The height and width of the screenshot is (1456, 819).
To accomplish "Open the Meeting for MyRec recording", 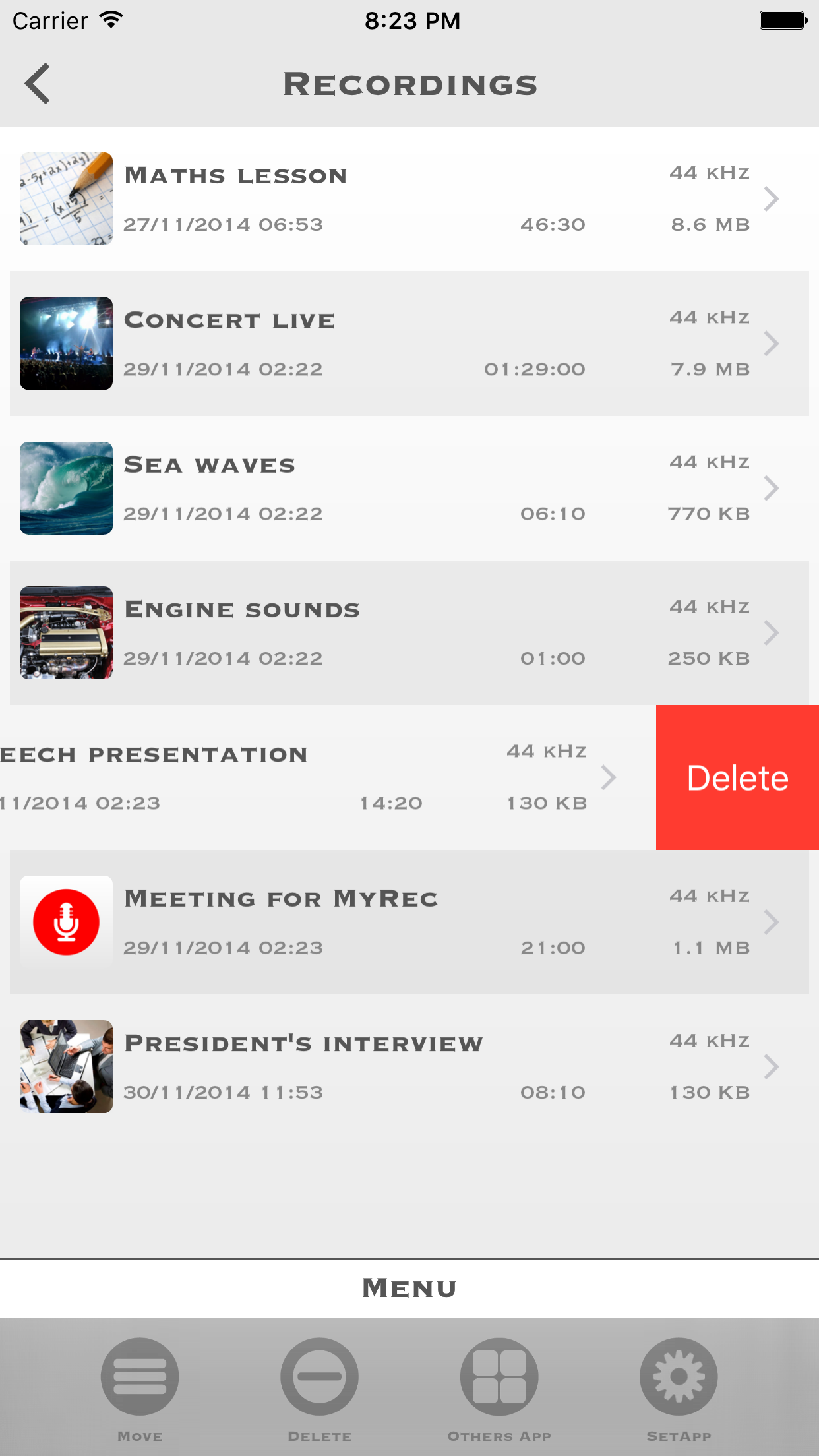I will 409,922.
